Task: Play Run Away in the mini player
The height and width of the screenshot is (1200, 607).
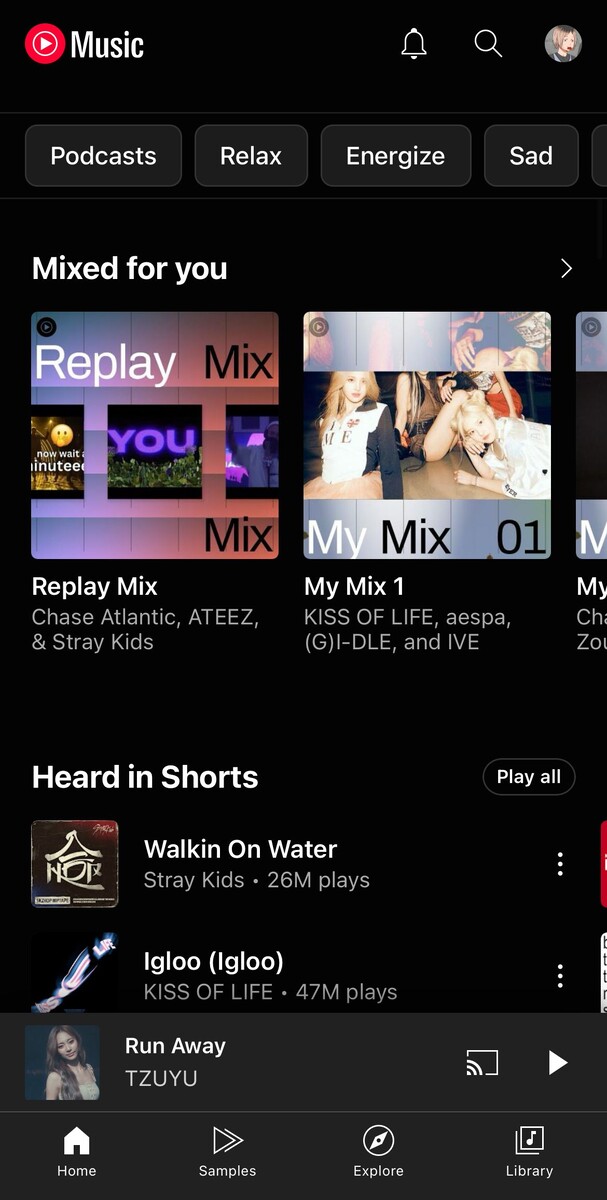Action: pyautogui.click(x=558, y=1062)
